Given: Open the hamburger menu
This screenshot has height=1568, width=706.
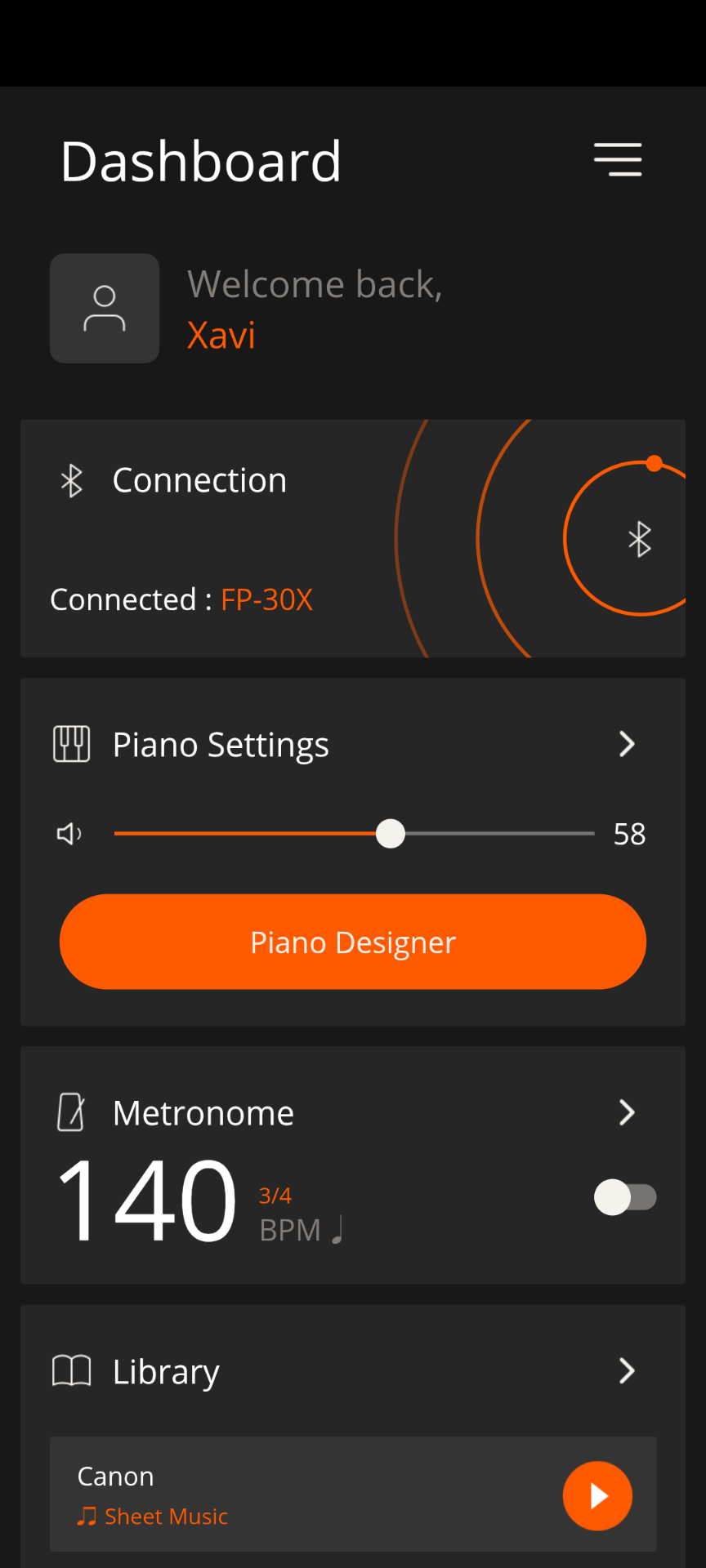Looking at the screenshot, I should point(618,159).
